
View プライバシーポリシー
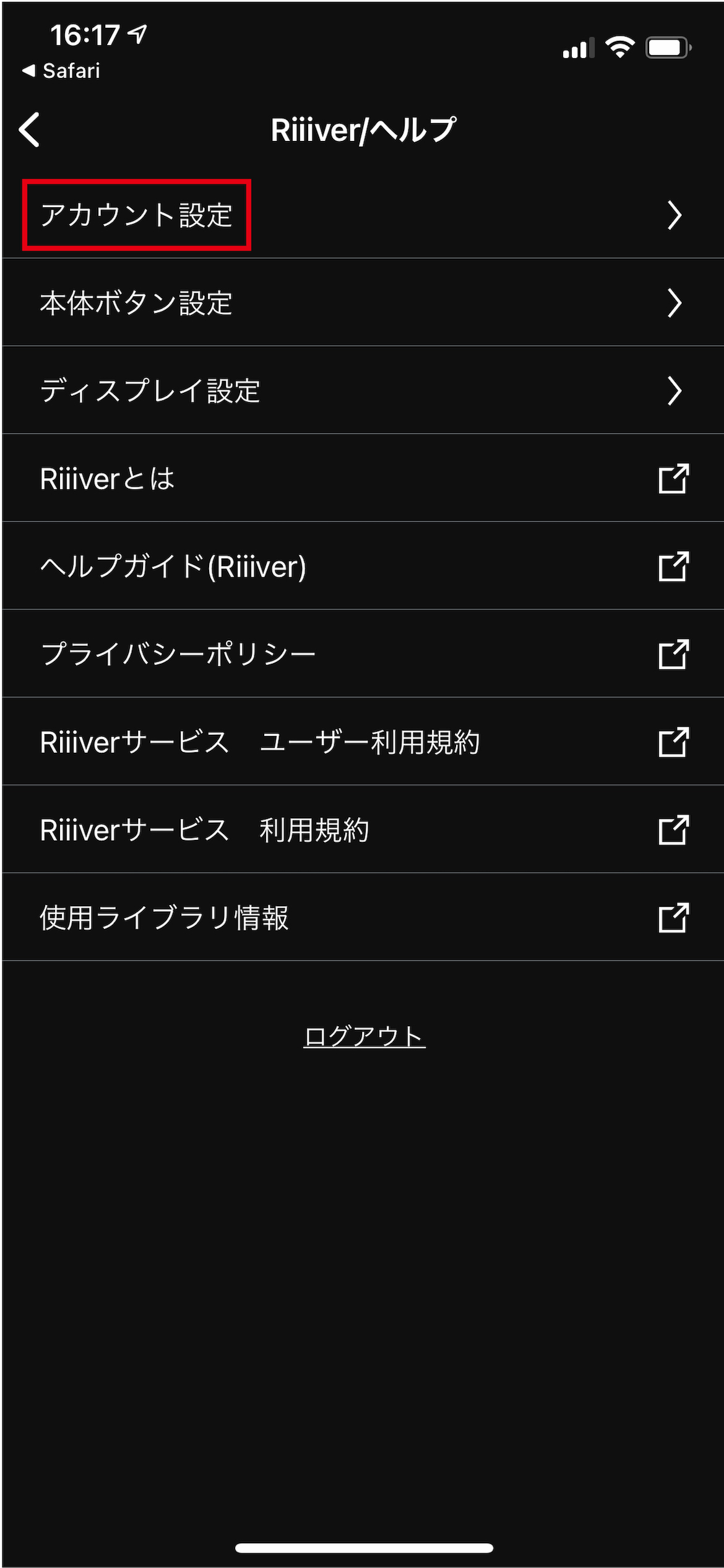coord(362,654)
